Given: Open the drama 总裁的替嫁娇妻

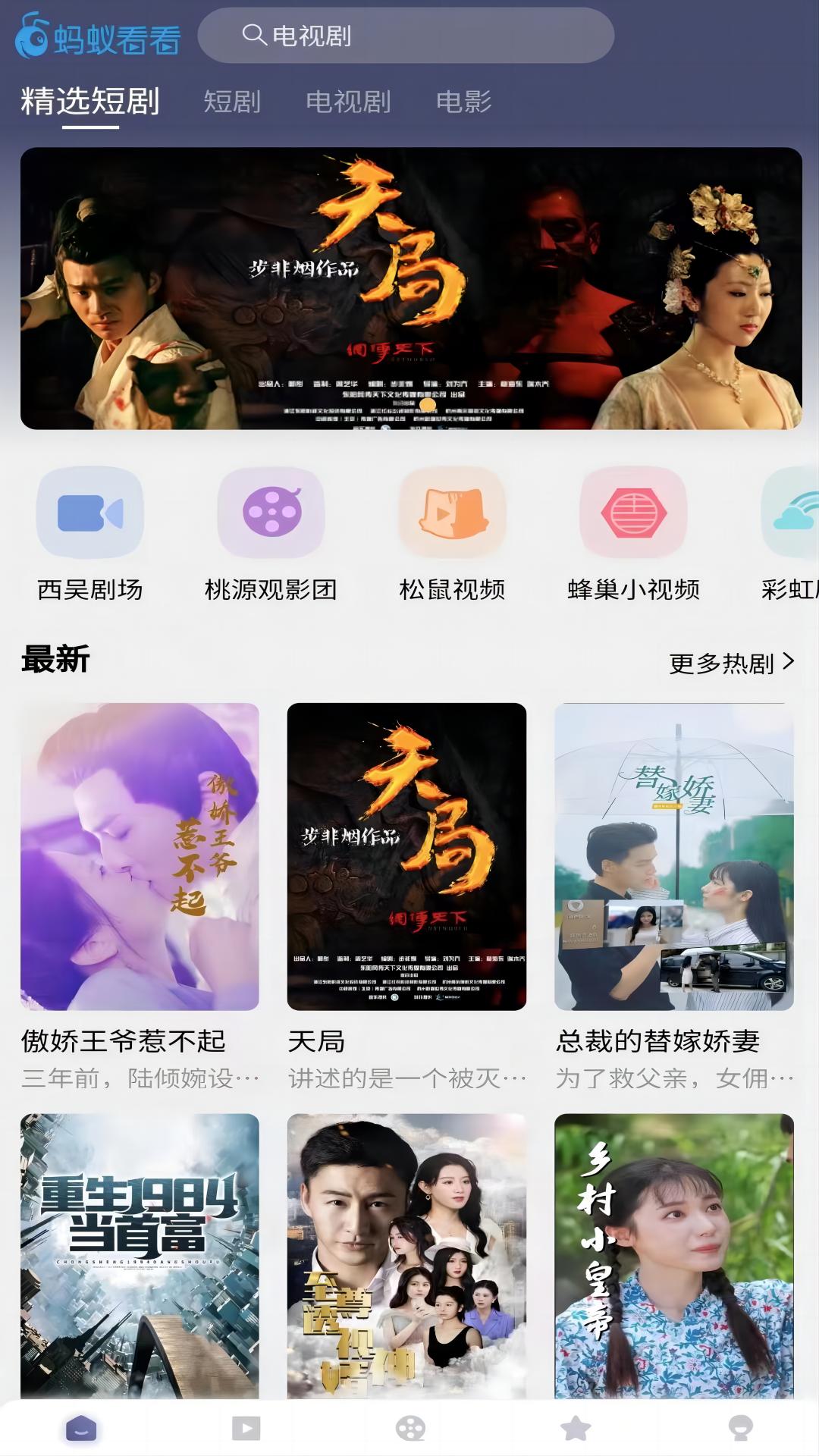Looking at the screenshot, I should click(x=674, y=857).
